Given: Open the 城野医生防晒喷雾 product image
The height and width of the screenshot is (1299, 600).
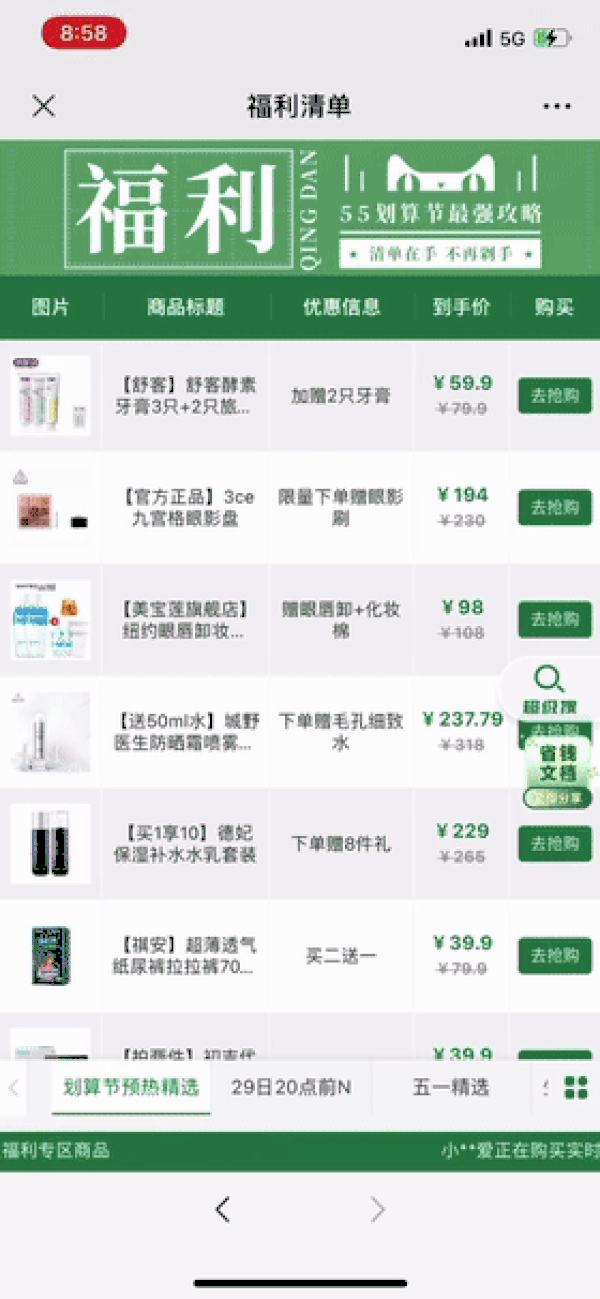Looking at the screenshot, I should click(50, 732).
